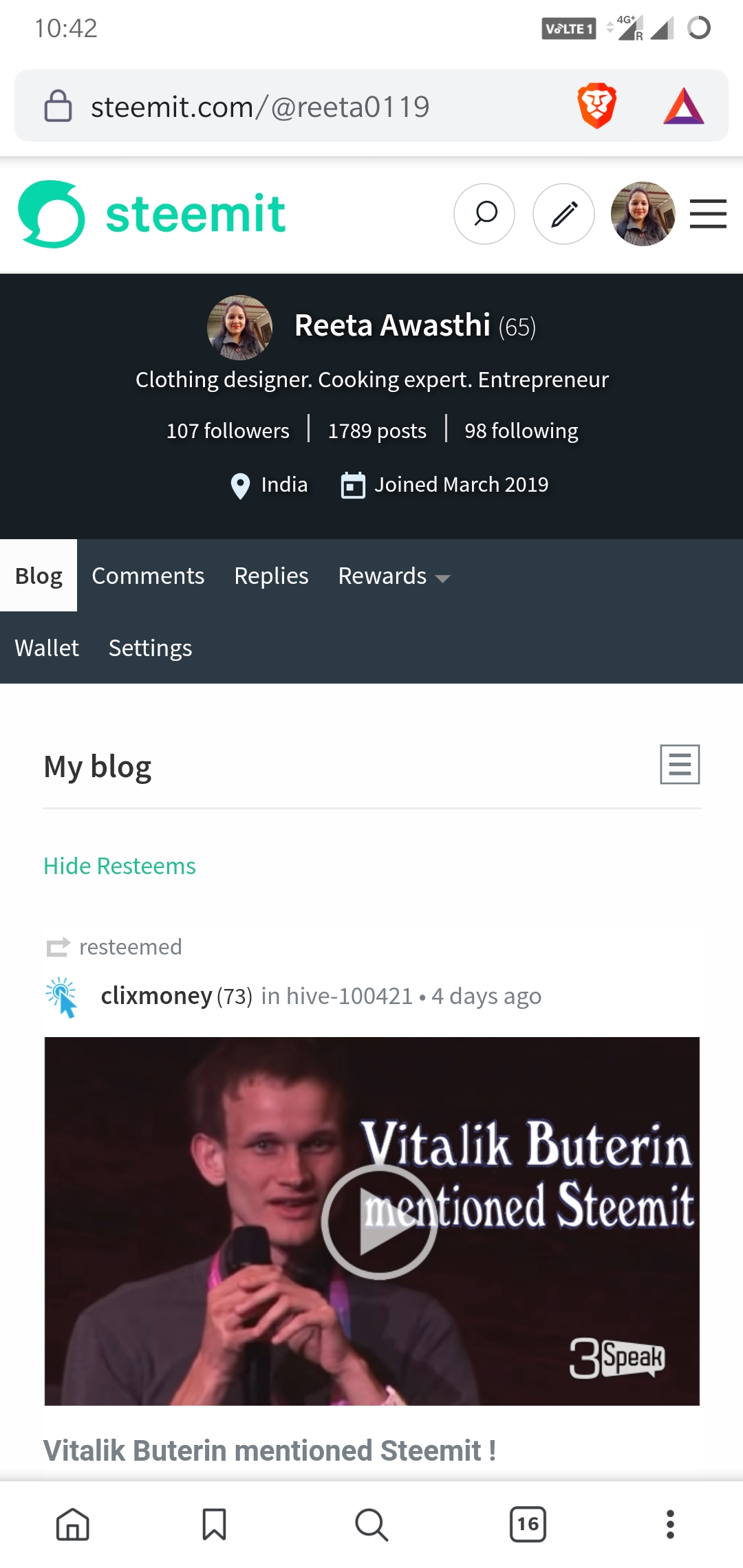This screenshot has height=1568, width=743.
Task: Play the Vitalik Buterin video thumbnail
Action: click(x=379, y=1221)
